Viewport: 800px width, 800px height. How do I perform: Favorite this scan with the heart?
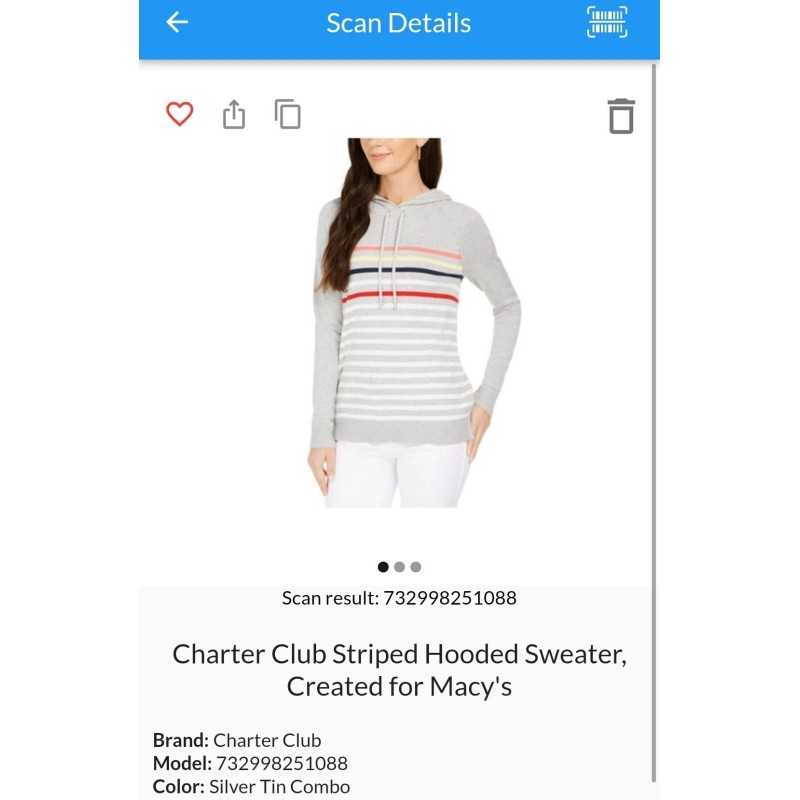point(179,114)
